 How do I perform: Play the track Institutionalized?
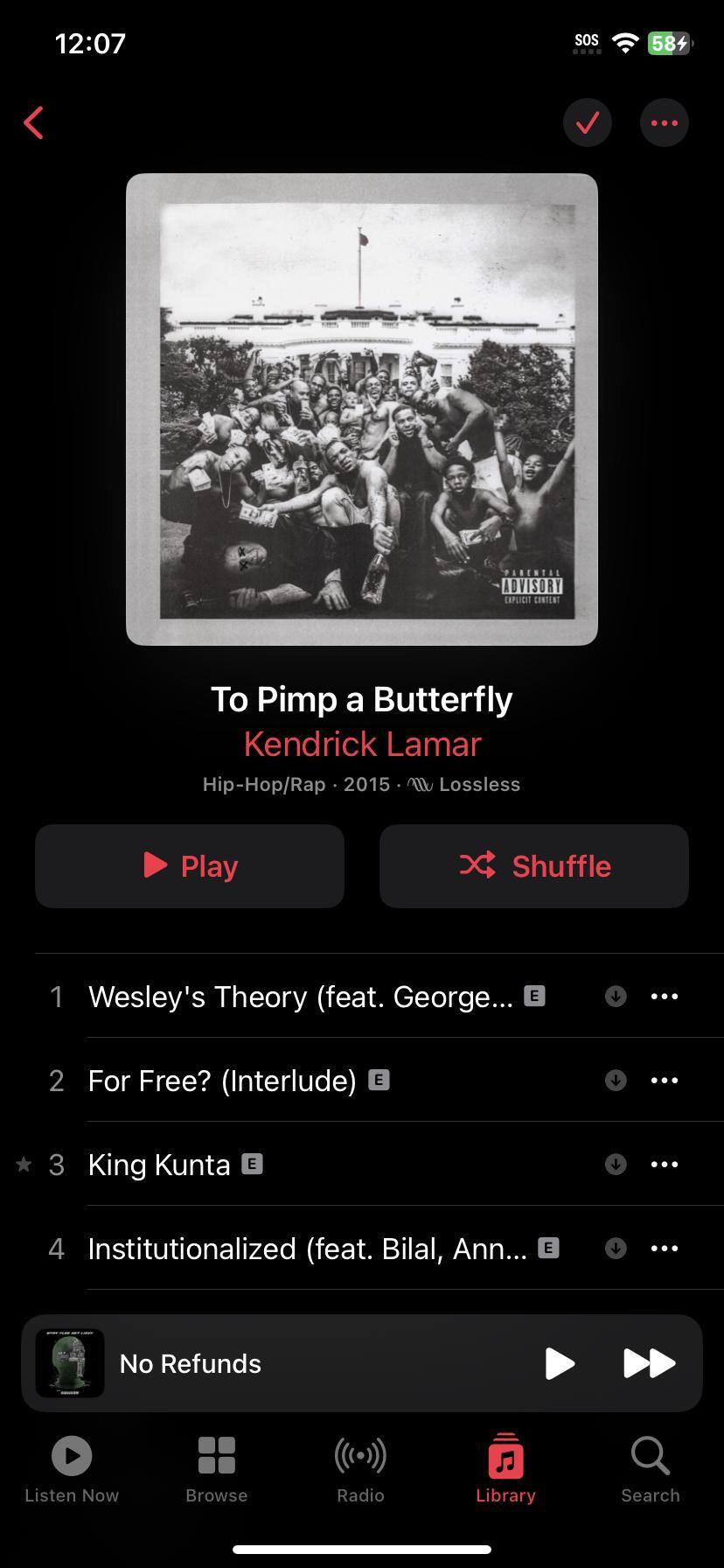tap(307, 1249)
